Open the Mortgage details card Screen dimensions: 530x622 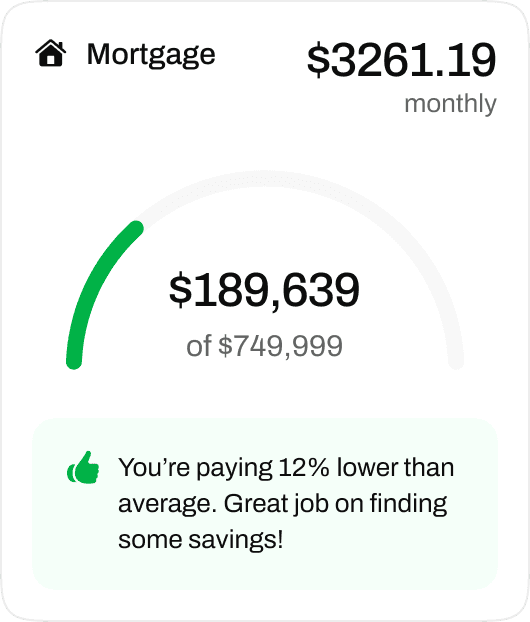(x=265, y=311)
